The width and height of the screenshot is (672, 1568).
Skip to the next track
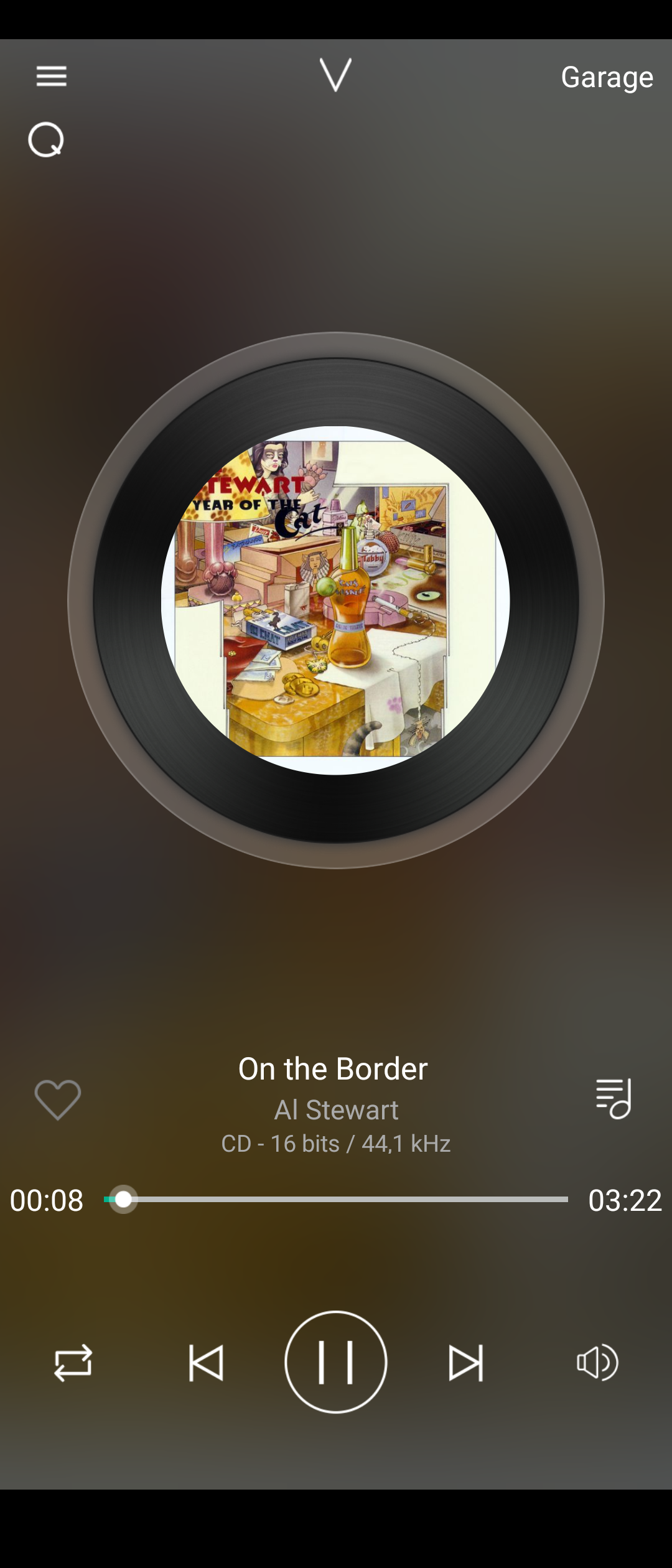coord(465,1363)
